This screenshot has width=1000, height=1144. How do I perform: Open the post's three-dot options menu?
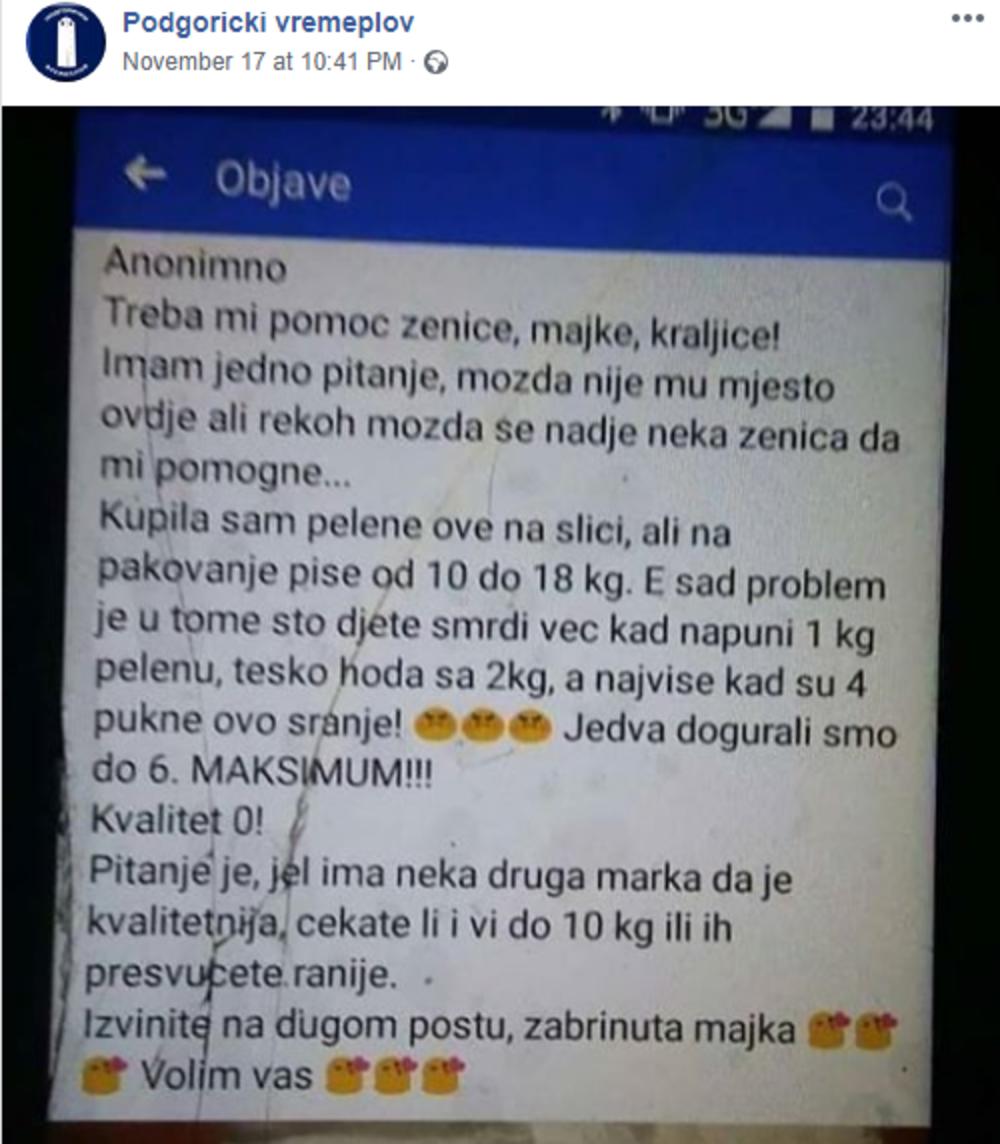click(966, 19)
